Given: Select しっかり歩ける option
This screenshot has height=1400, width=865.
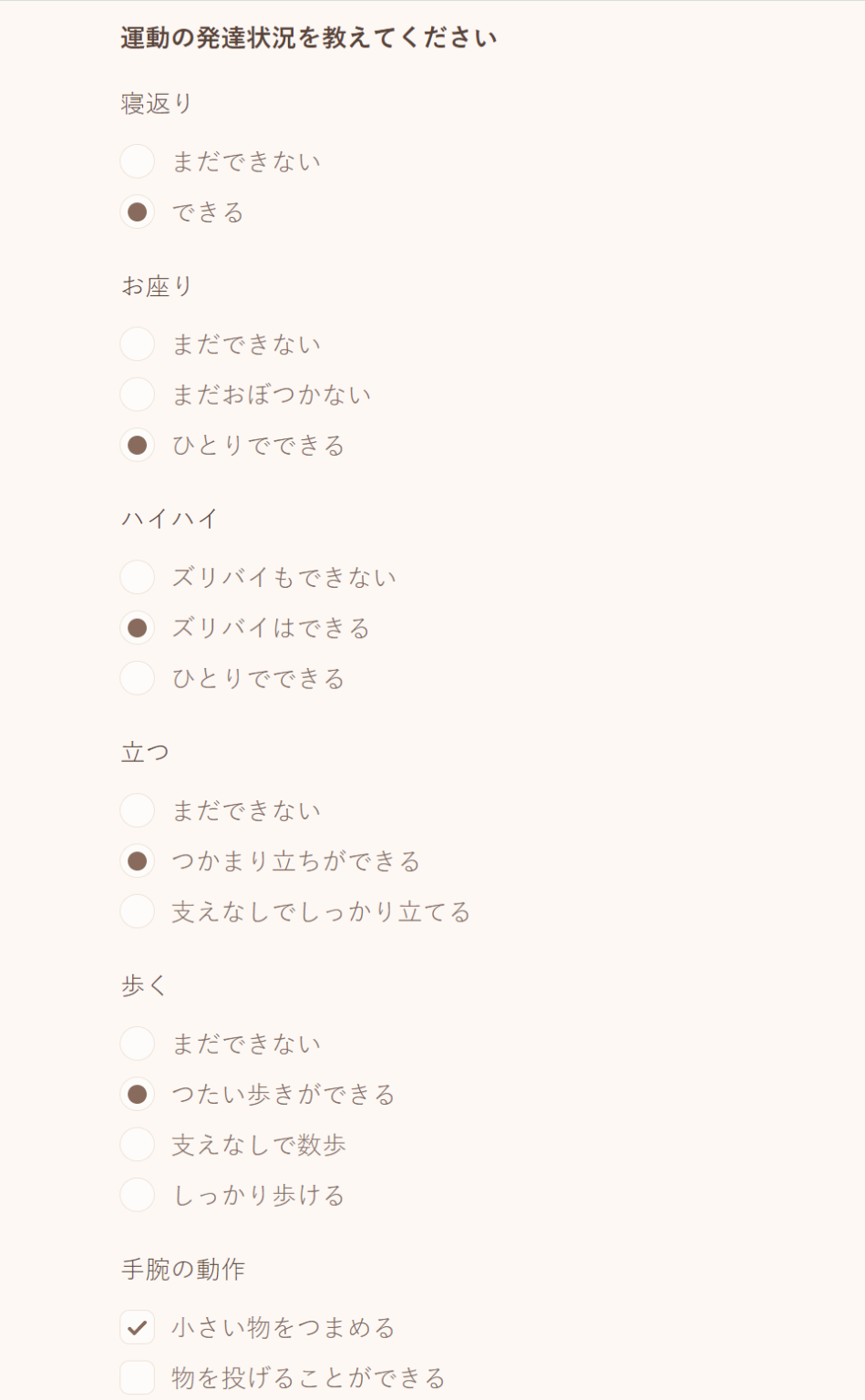Looking at the screenshot, I should point(138,1195).
